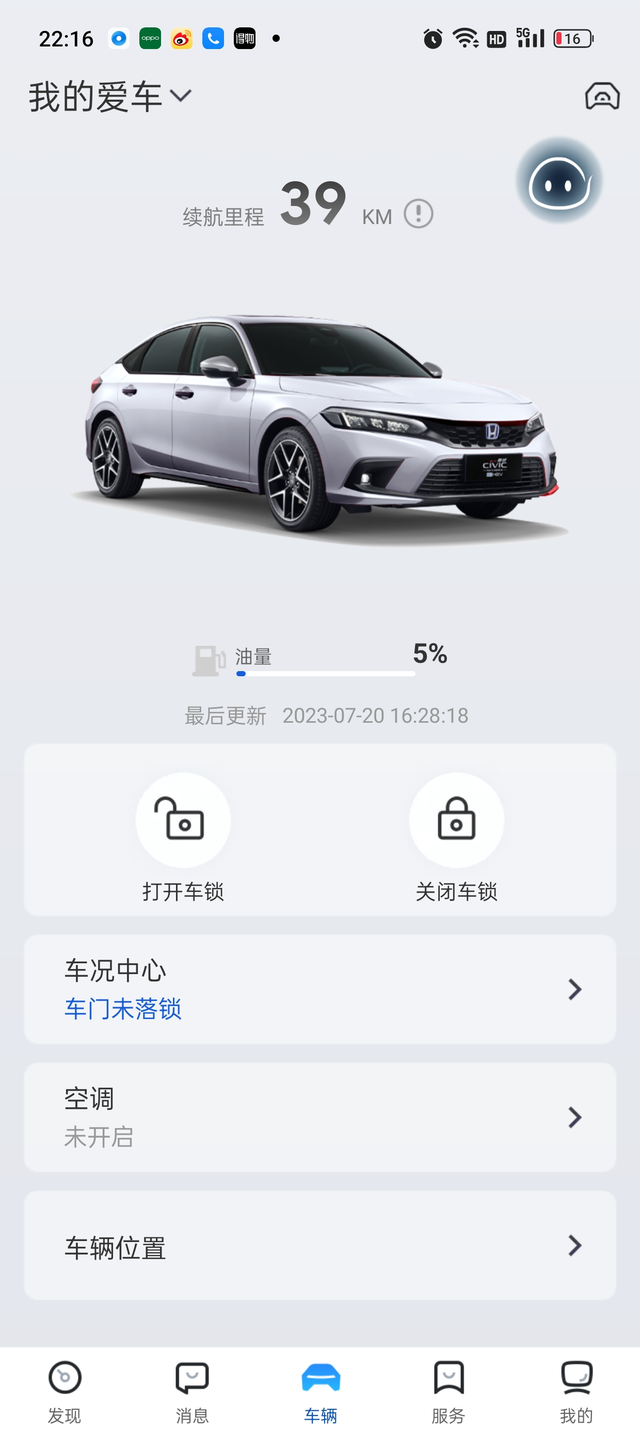Switch to the 消息 tab
The width and height of the screenshot is (640, 1431).
click(192, 1391)
